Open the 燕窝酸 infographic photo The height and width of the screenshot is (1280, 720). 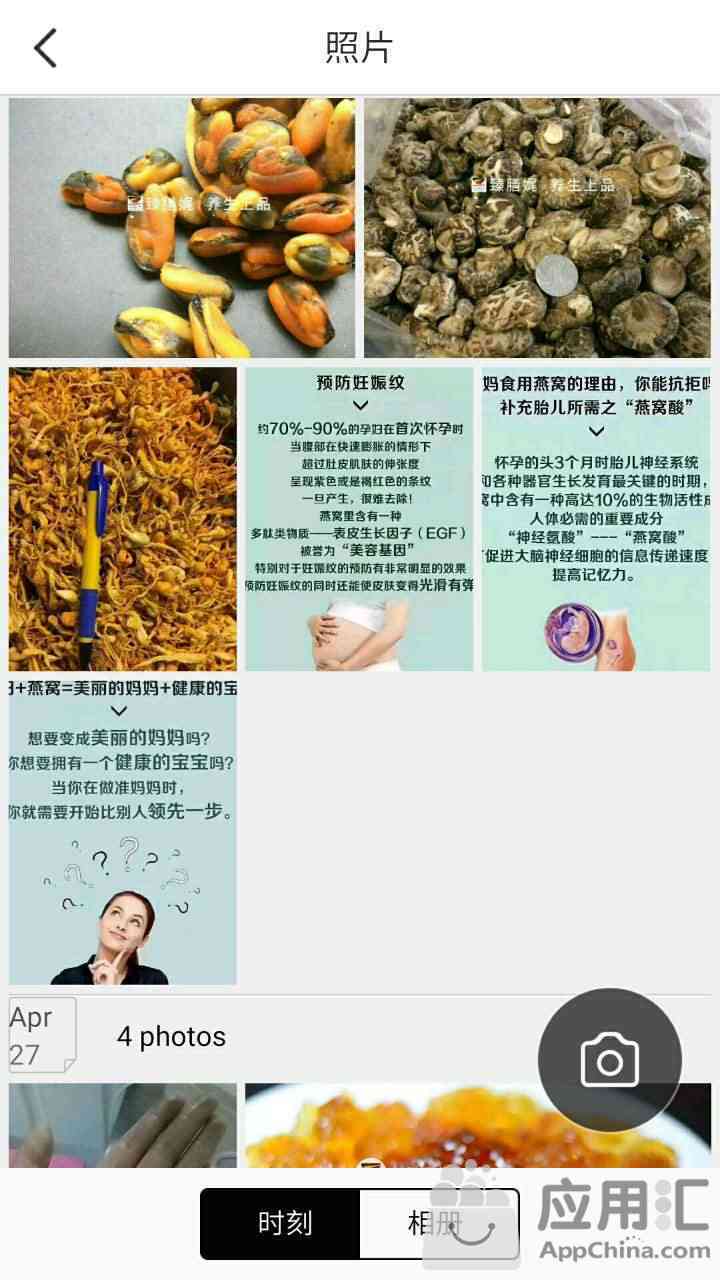pyautogui.click(x=596, y=518)
